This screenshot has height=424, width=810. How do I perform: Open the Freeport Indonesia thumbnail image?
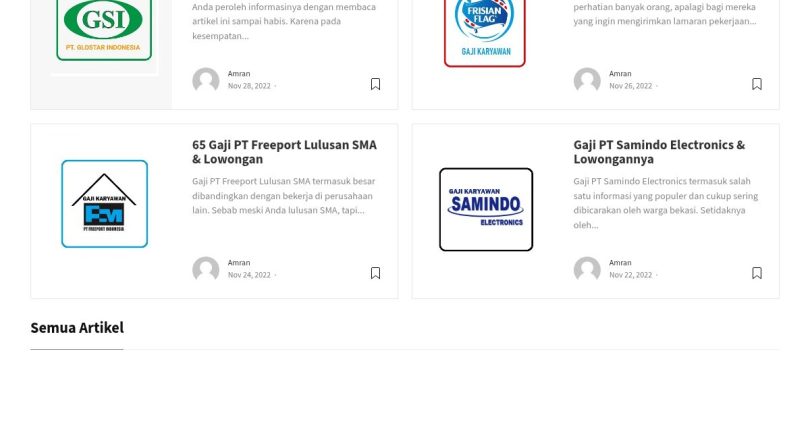point(104,204)
